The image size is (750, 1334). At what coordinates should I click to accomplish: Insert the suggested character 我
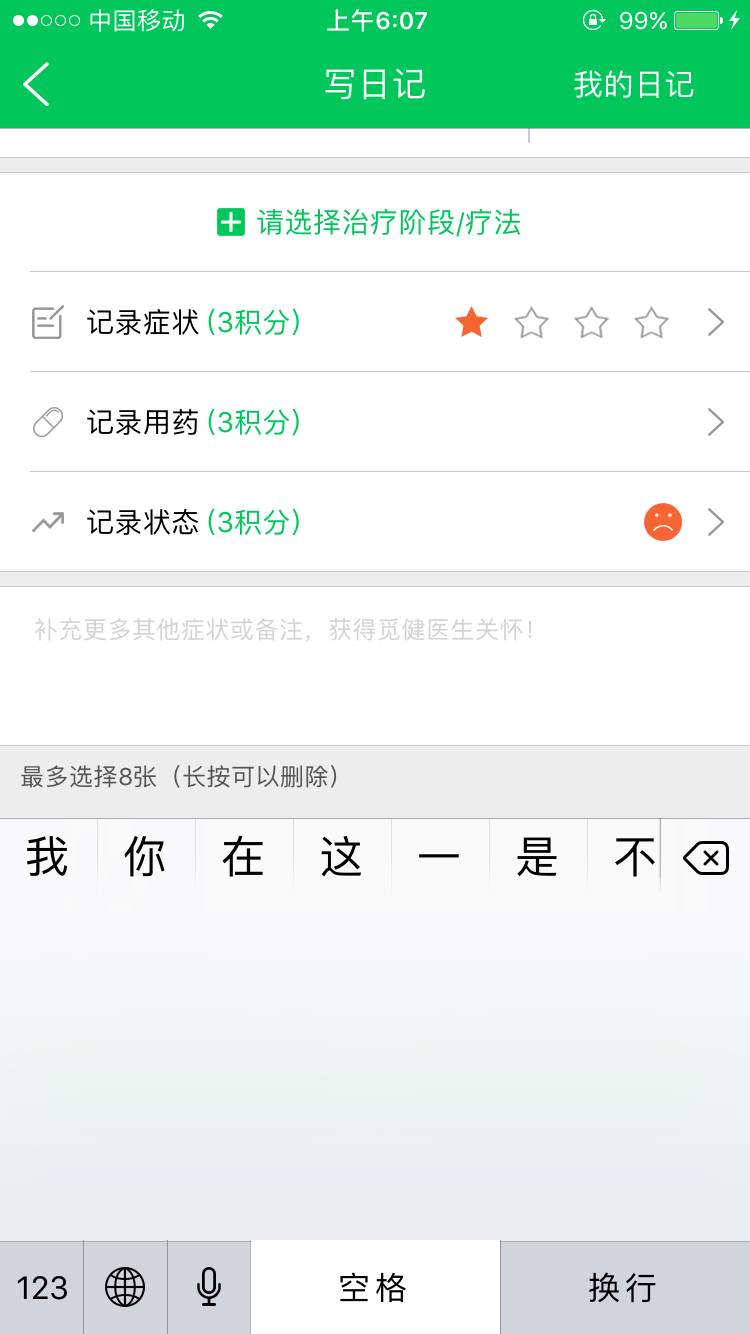click(x=47, y=858)
